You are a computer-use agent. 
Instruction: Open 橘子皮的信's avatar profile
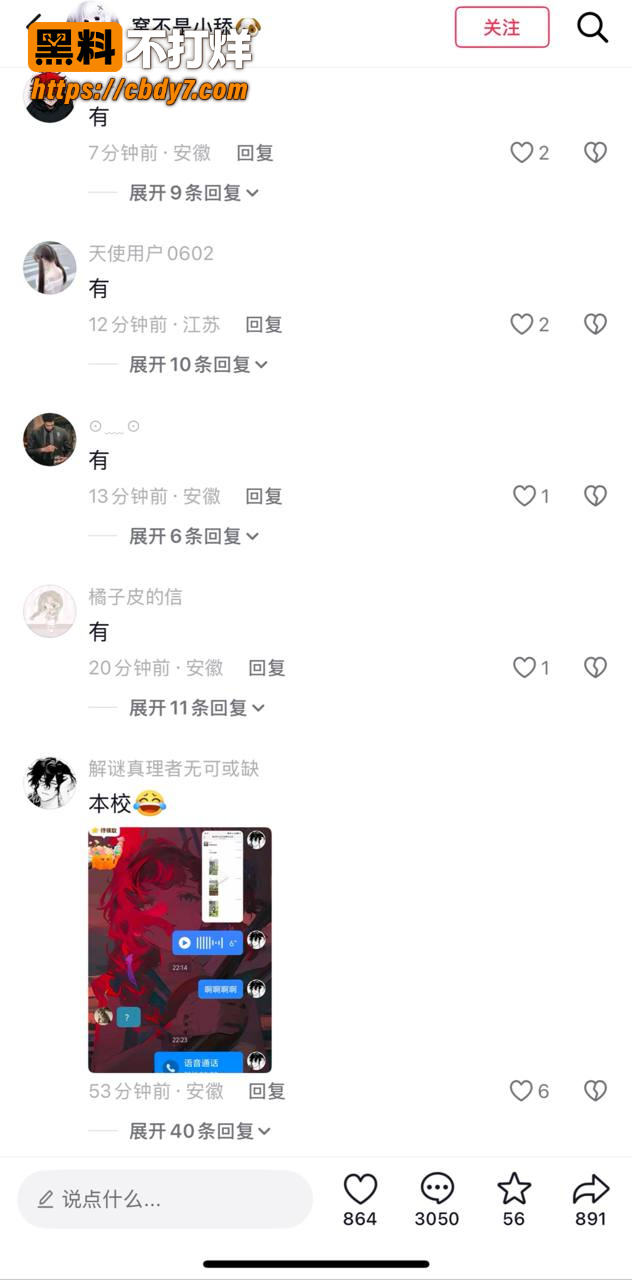(50, 611)
